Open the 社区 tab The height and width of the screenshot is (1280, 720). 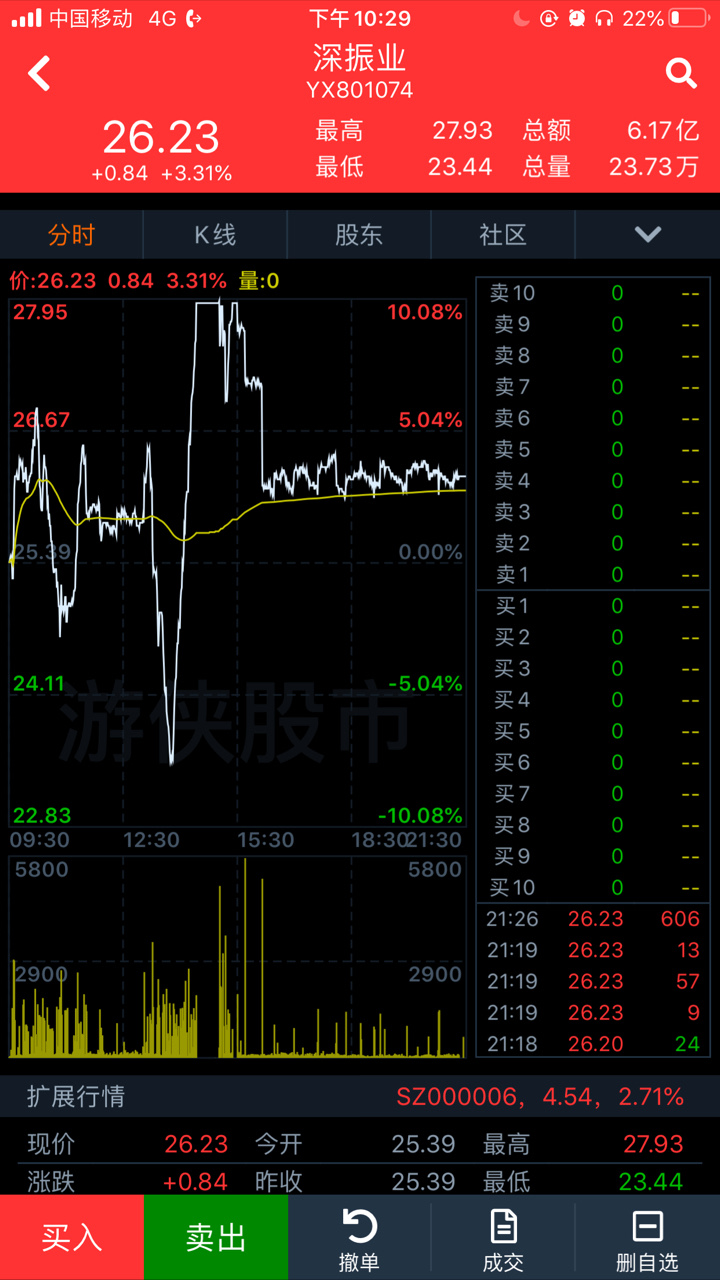point(503,235)
